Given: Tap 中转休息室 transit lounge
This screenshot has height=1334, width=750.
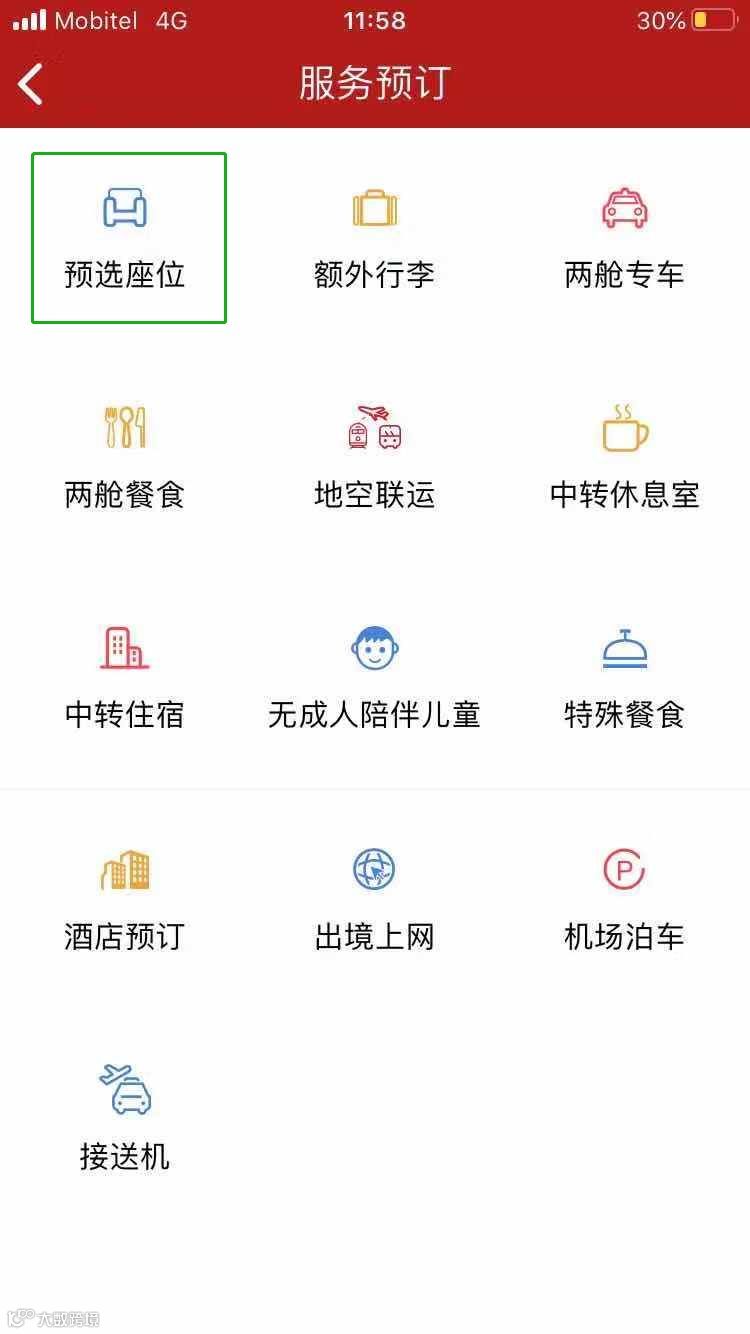Looking at the screenshot, I should click(x=624, y=458).
